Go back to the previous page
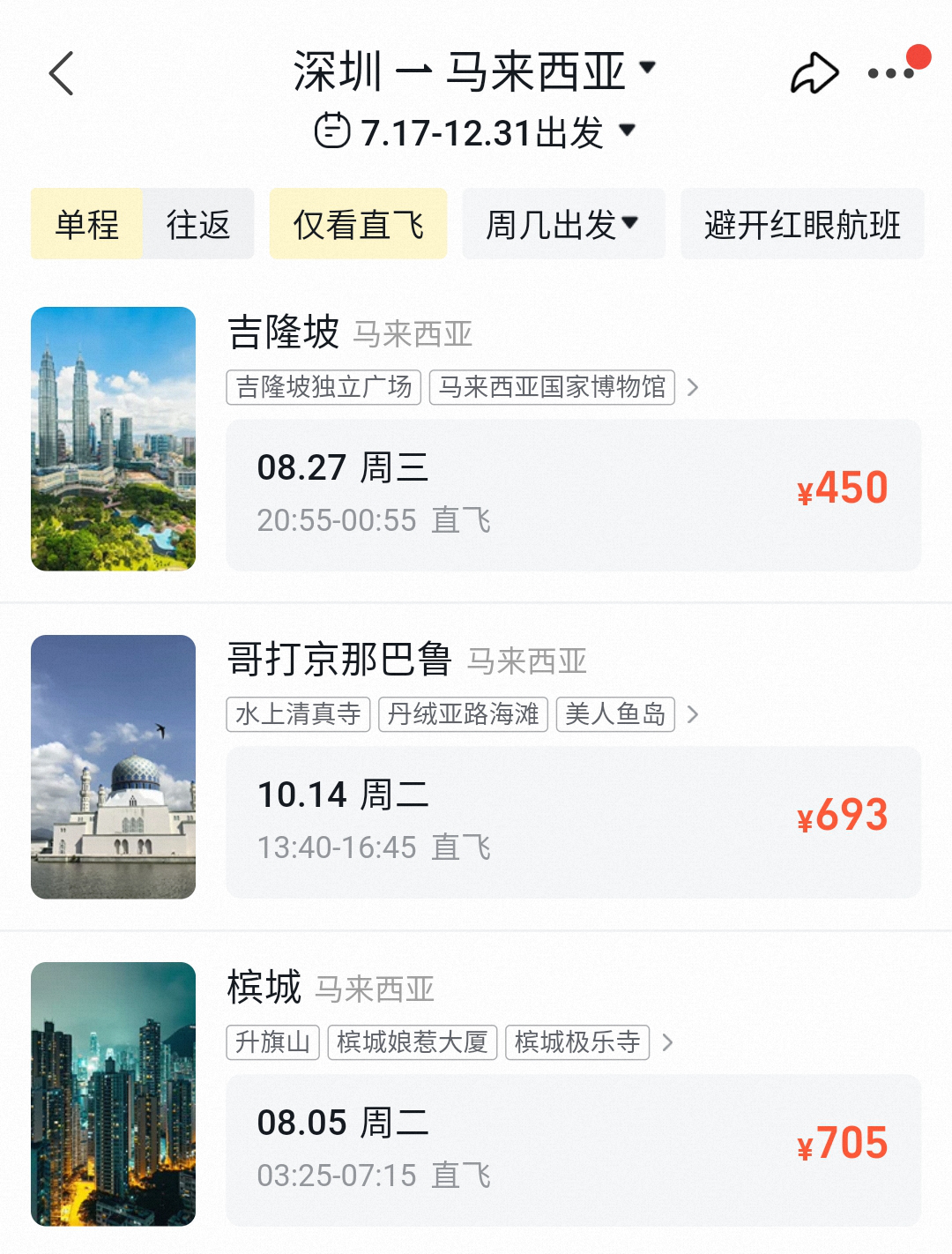The width and height of the screenshot is (952, 1254). coord(62,73)
